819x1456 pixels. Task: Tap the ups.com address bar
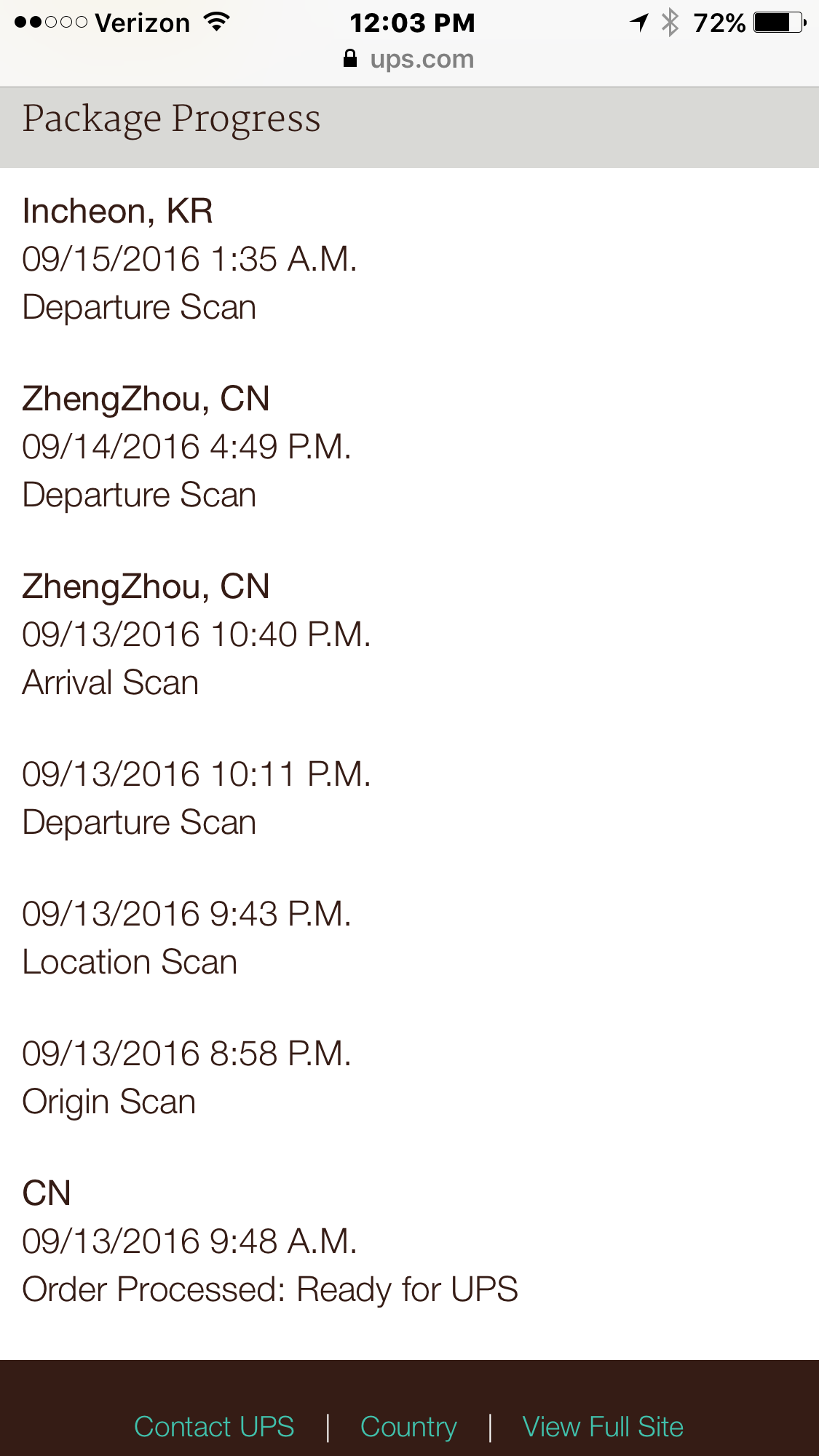click(x=409, y=59)
